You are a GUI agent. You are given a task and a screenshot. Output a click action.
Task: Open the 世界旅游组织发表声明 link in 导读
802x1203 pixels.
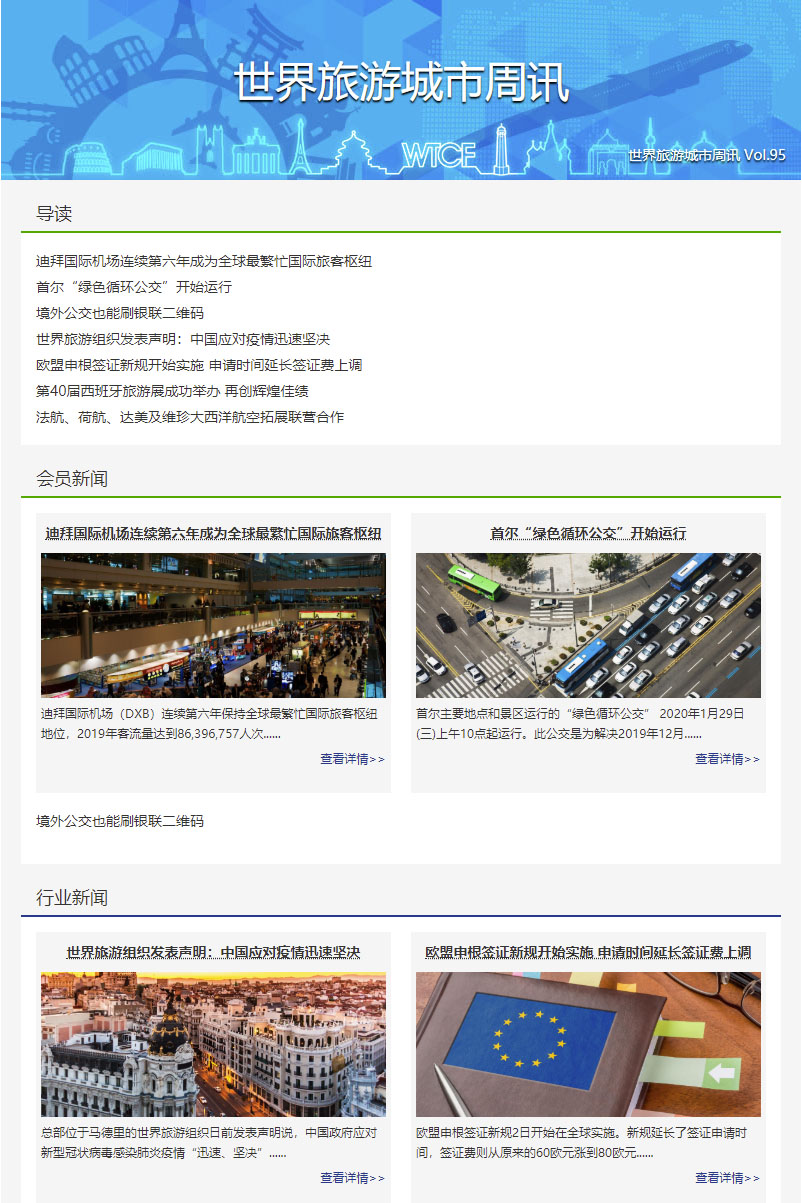coord(183,339)
